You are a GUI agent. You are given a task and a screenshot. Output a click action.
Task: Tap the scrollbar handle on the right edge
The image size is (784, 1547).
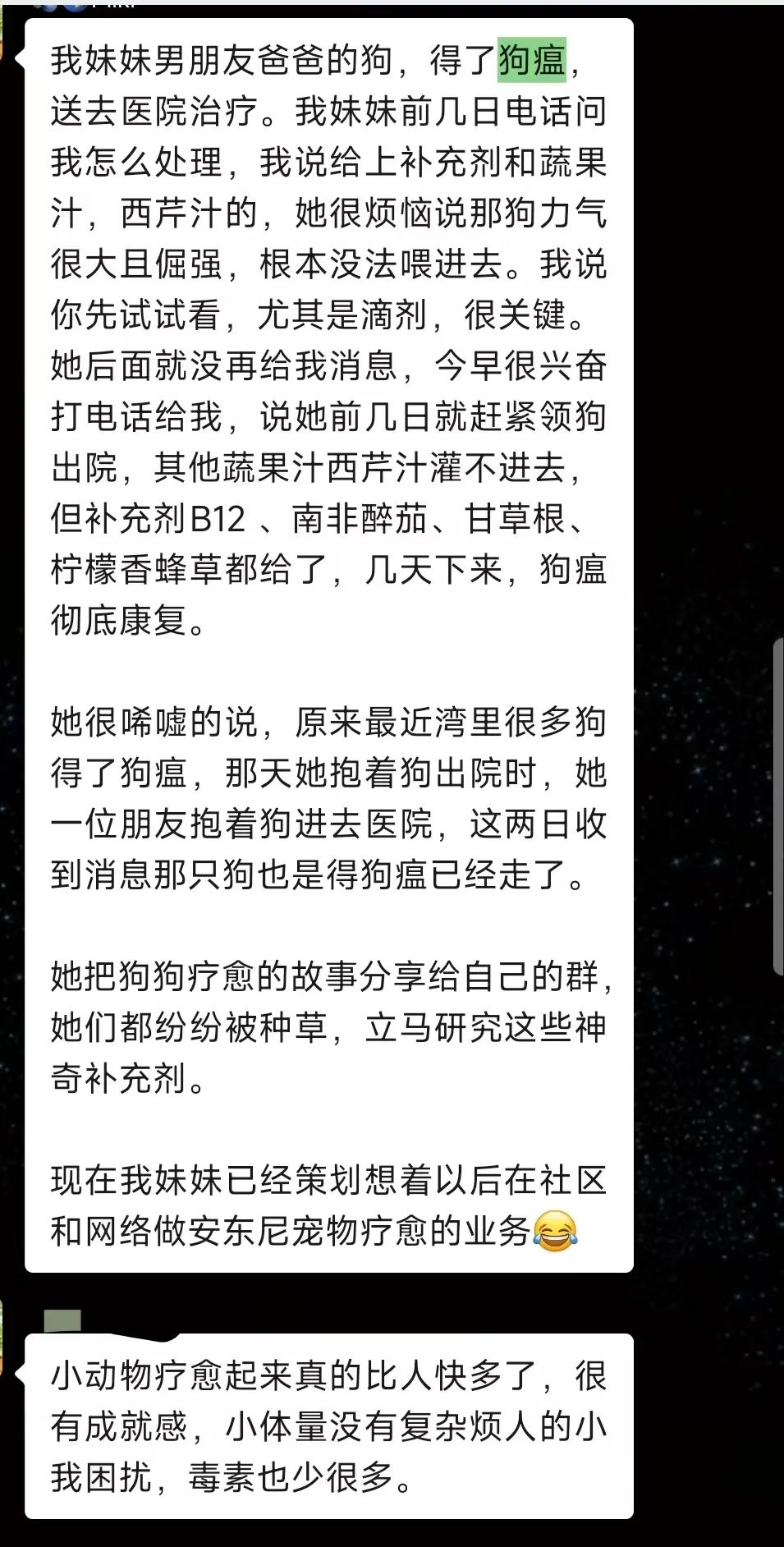(x=778, y=806)
